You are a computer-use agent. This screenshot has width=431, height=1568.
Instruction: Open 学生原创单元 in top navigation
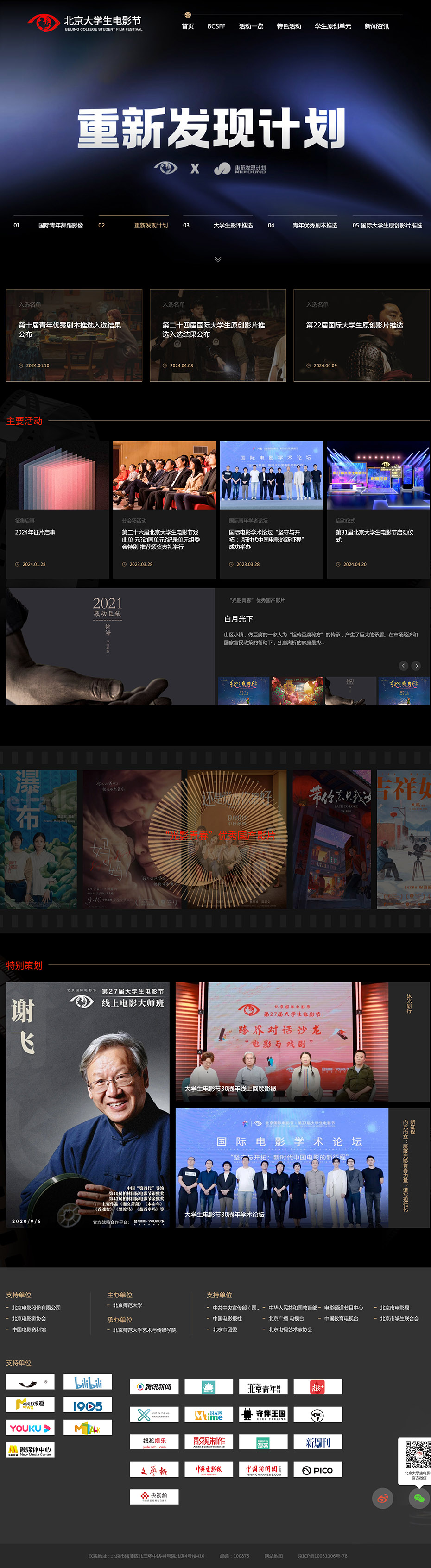coord(332,26)
